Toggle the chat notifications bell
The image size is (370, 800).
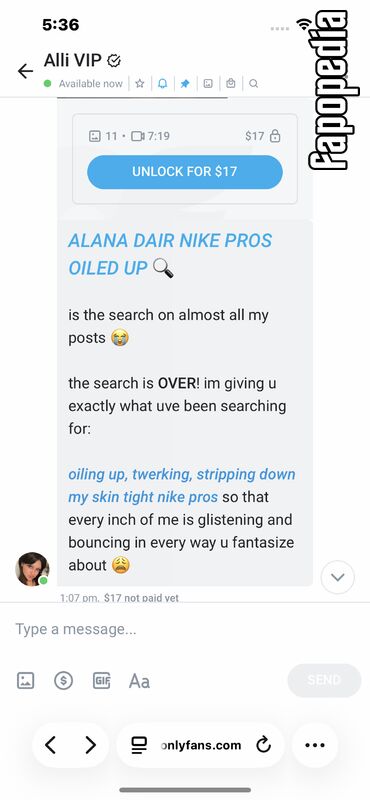[x=162, y=84]
